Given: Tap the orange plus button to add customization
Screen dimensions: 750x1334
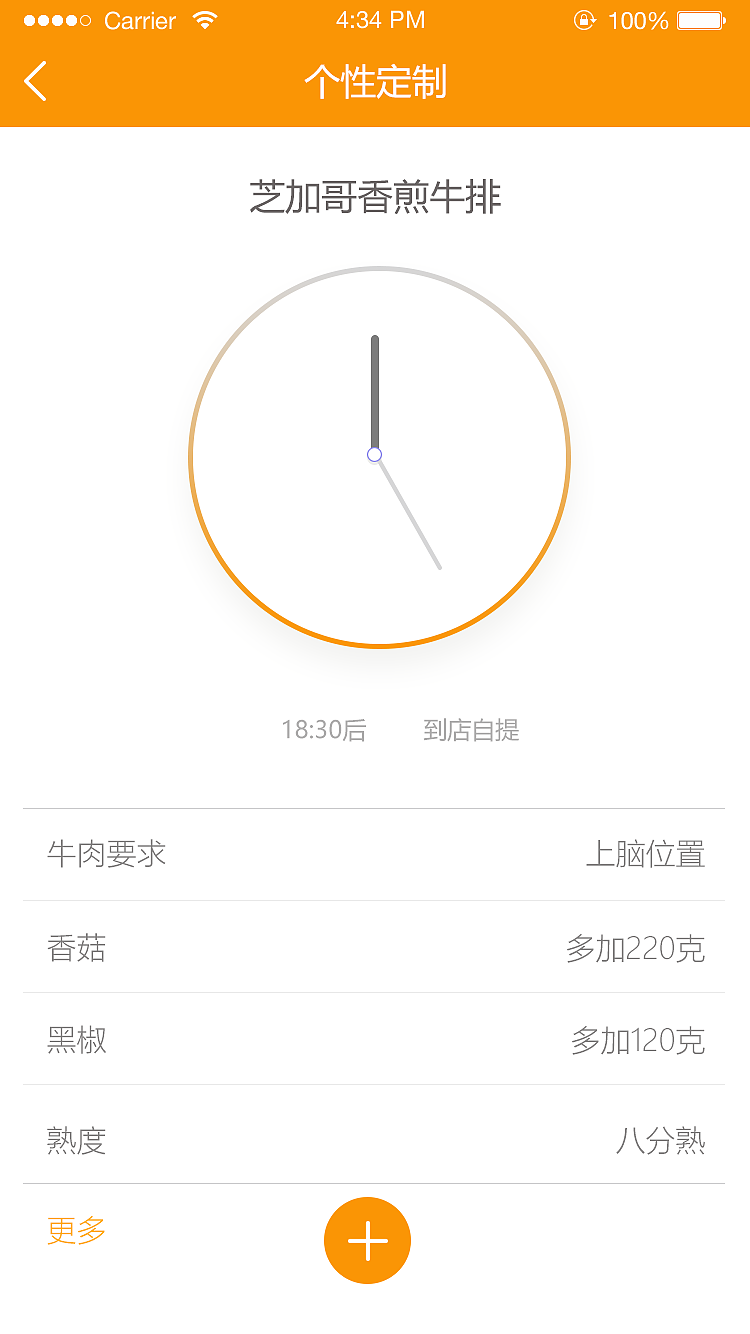Looking at the screenshot, I should [x=367, y=1239].
